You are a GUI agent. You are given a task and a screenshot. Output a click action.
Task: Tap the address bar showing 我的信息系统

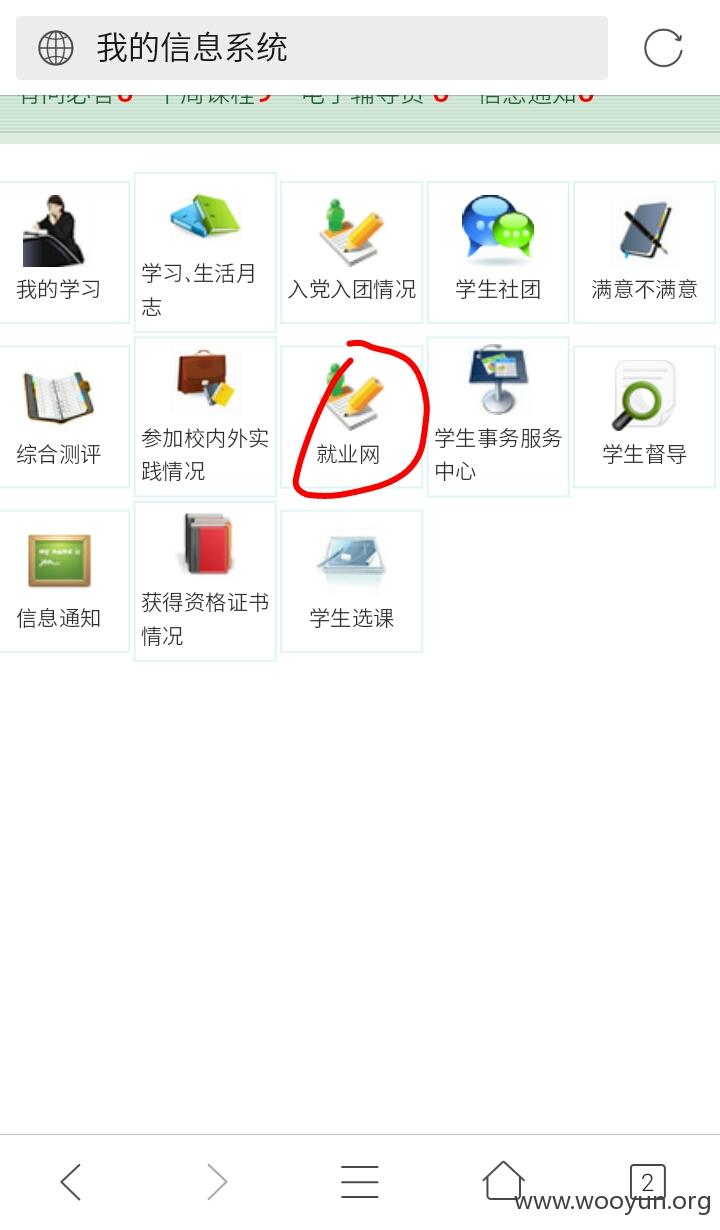tap(312, 48)
